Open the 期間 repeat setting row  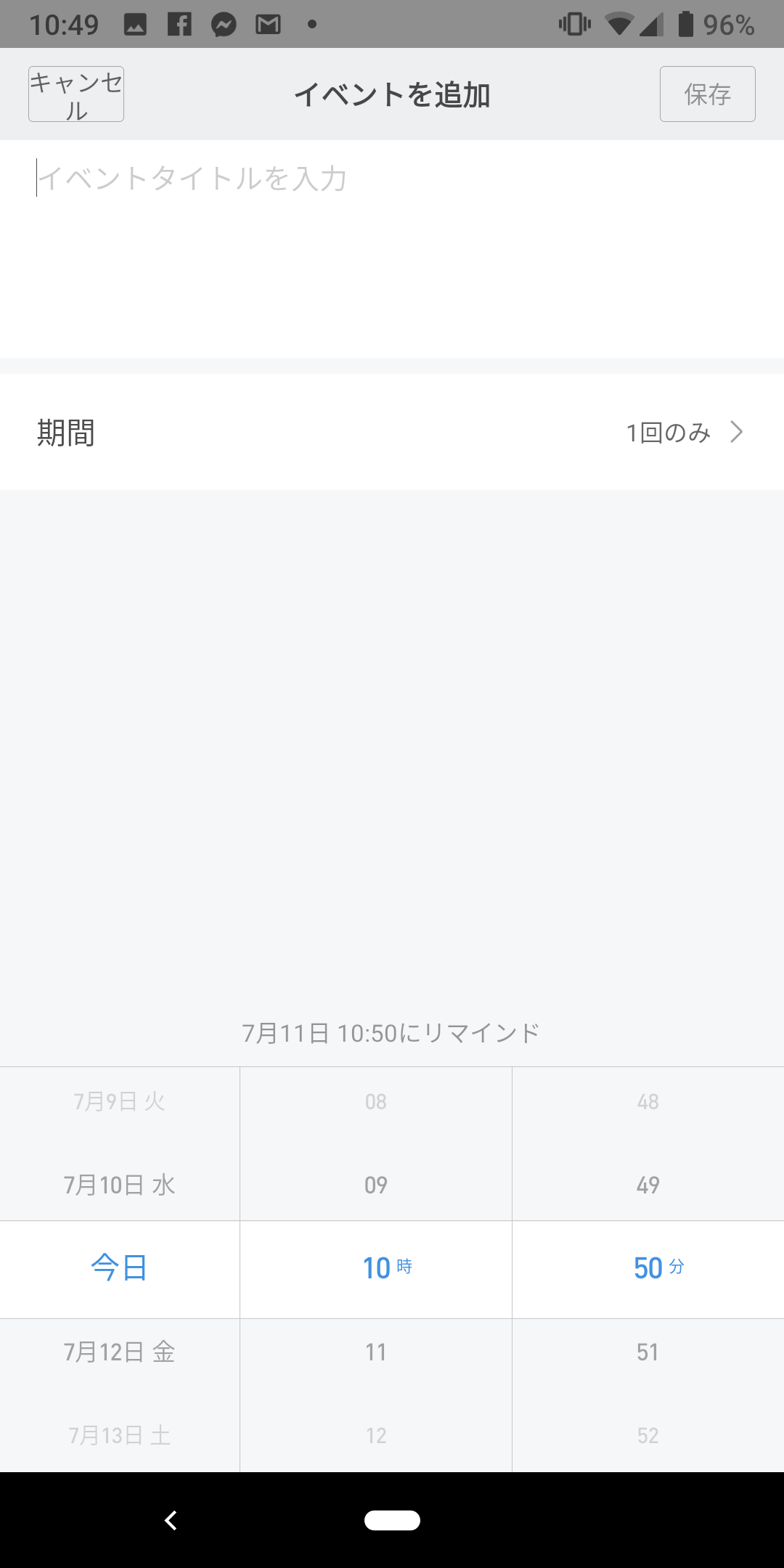pyautogui.click(x=392, y=432)
